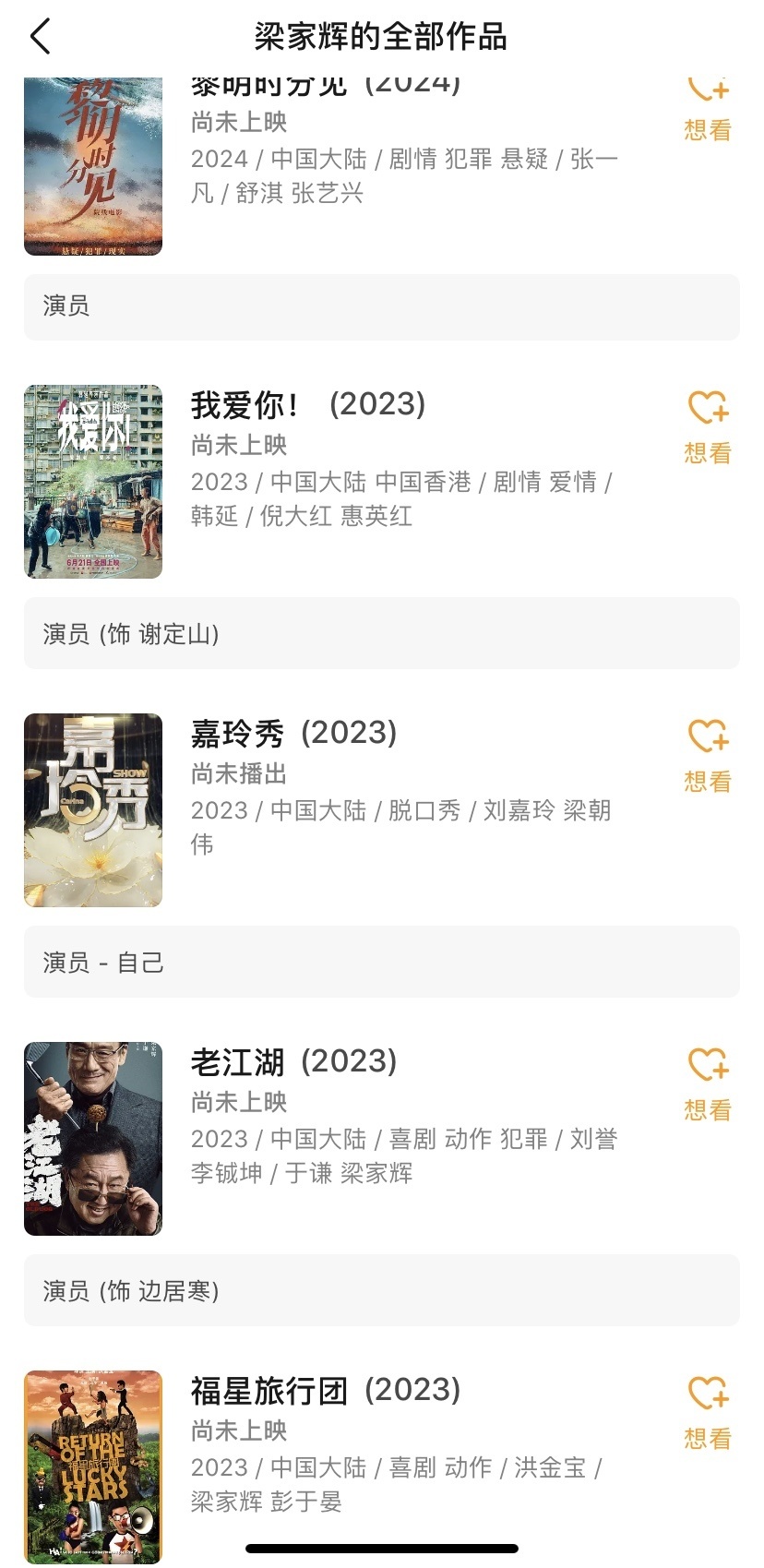
Task: Mark 福星旅行团 as 想看
Action: click(x=708, y=1413)
